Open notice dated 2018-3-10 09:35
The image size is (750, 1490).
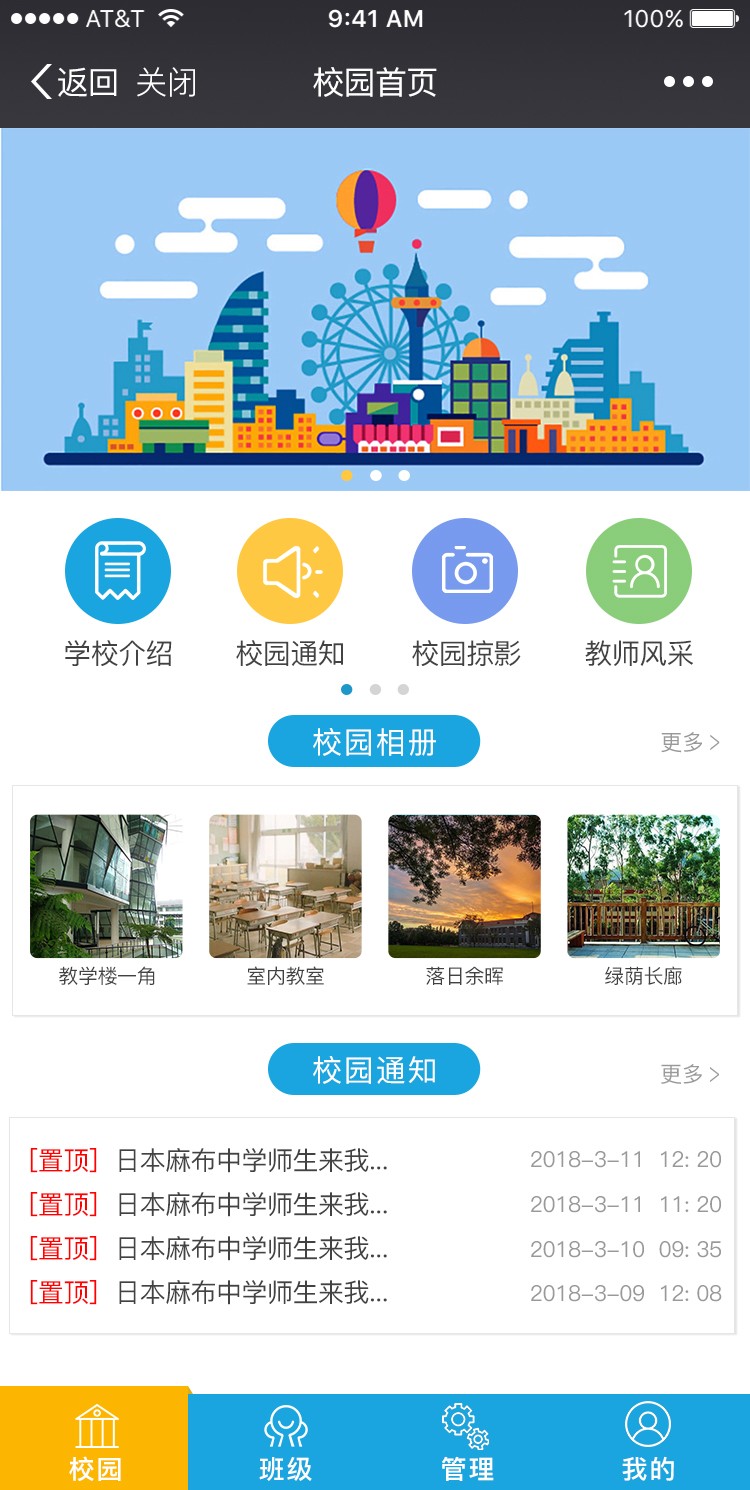coord(375,1249)
